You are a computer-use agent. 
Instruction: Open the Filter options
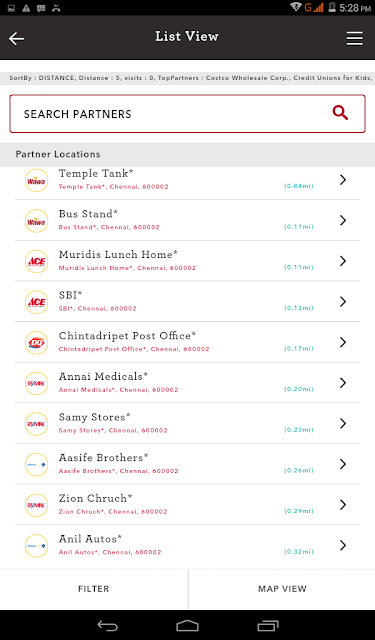click(93, 589)
